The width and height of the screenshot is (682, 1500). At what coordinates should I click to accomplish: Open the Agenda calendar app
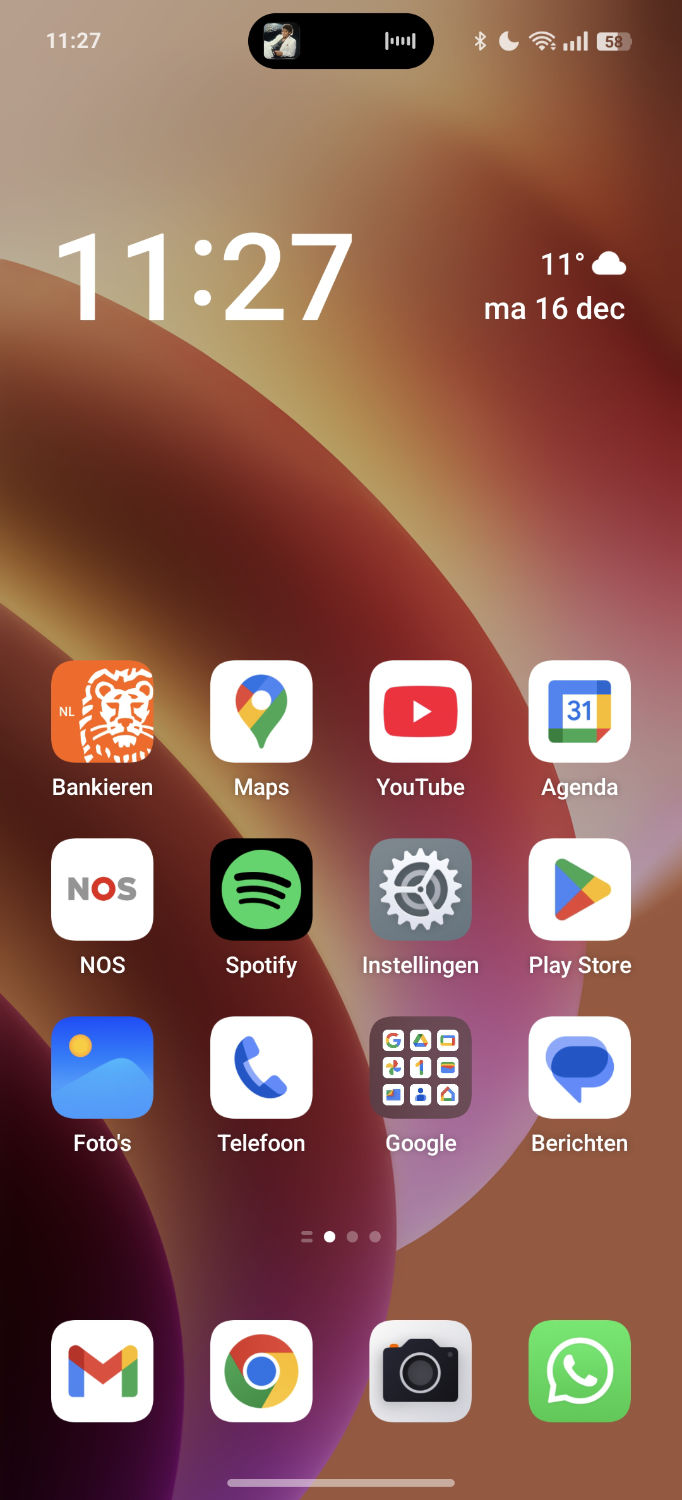pyautogui.click(x=579, y=711)
